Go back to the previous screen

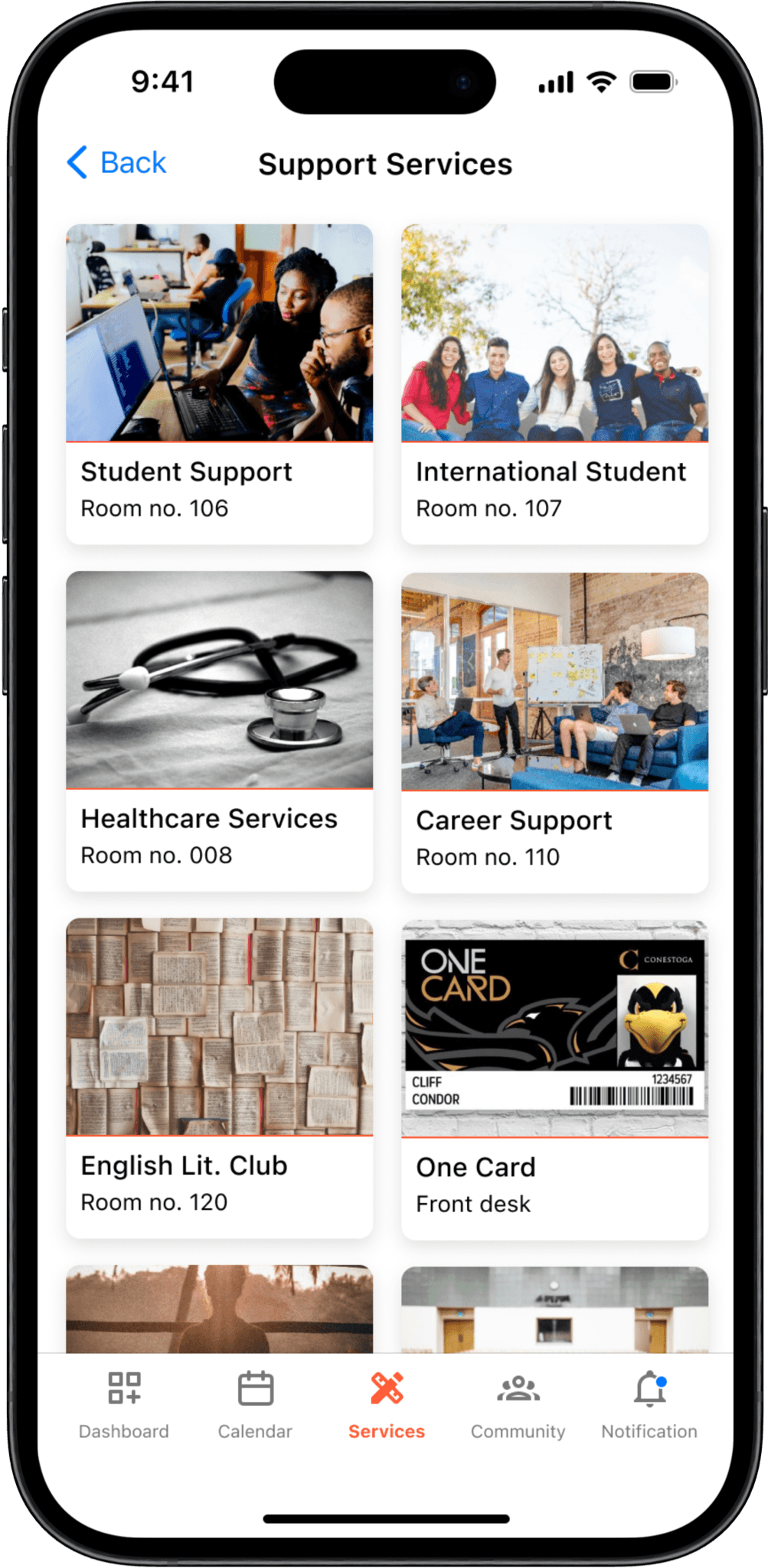click(x=117, y=163)
